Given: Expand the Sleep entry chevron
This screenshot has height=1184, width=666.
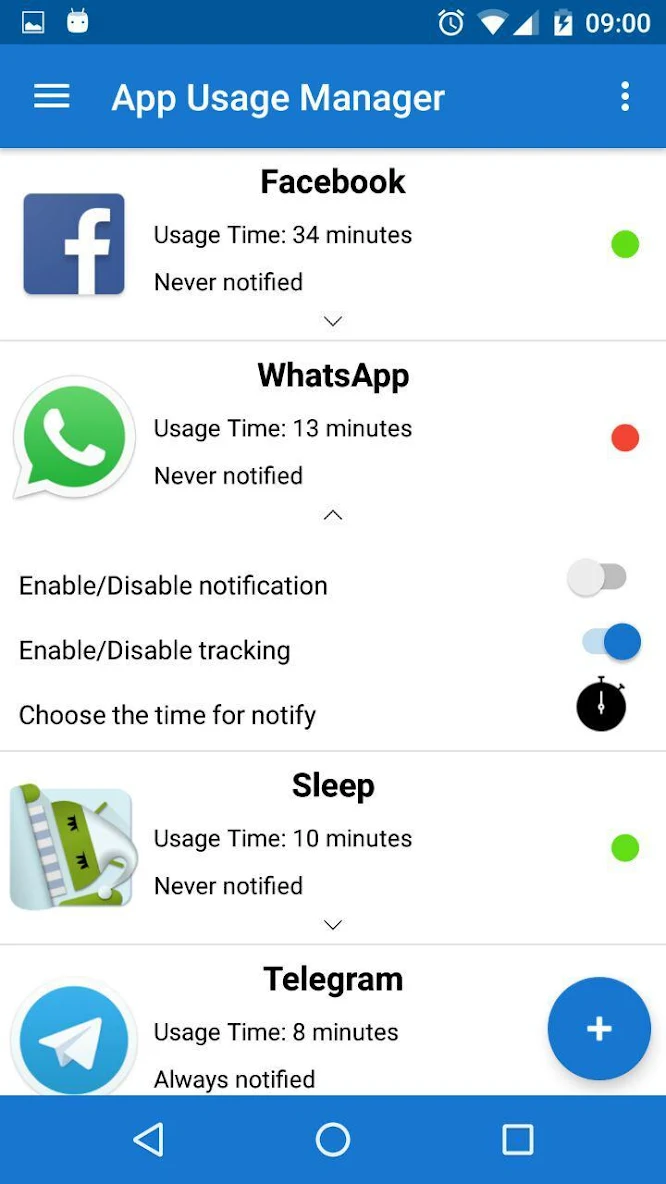Looking at the screenshot, I should click(333, 925).
